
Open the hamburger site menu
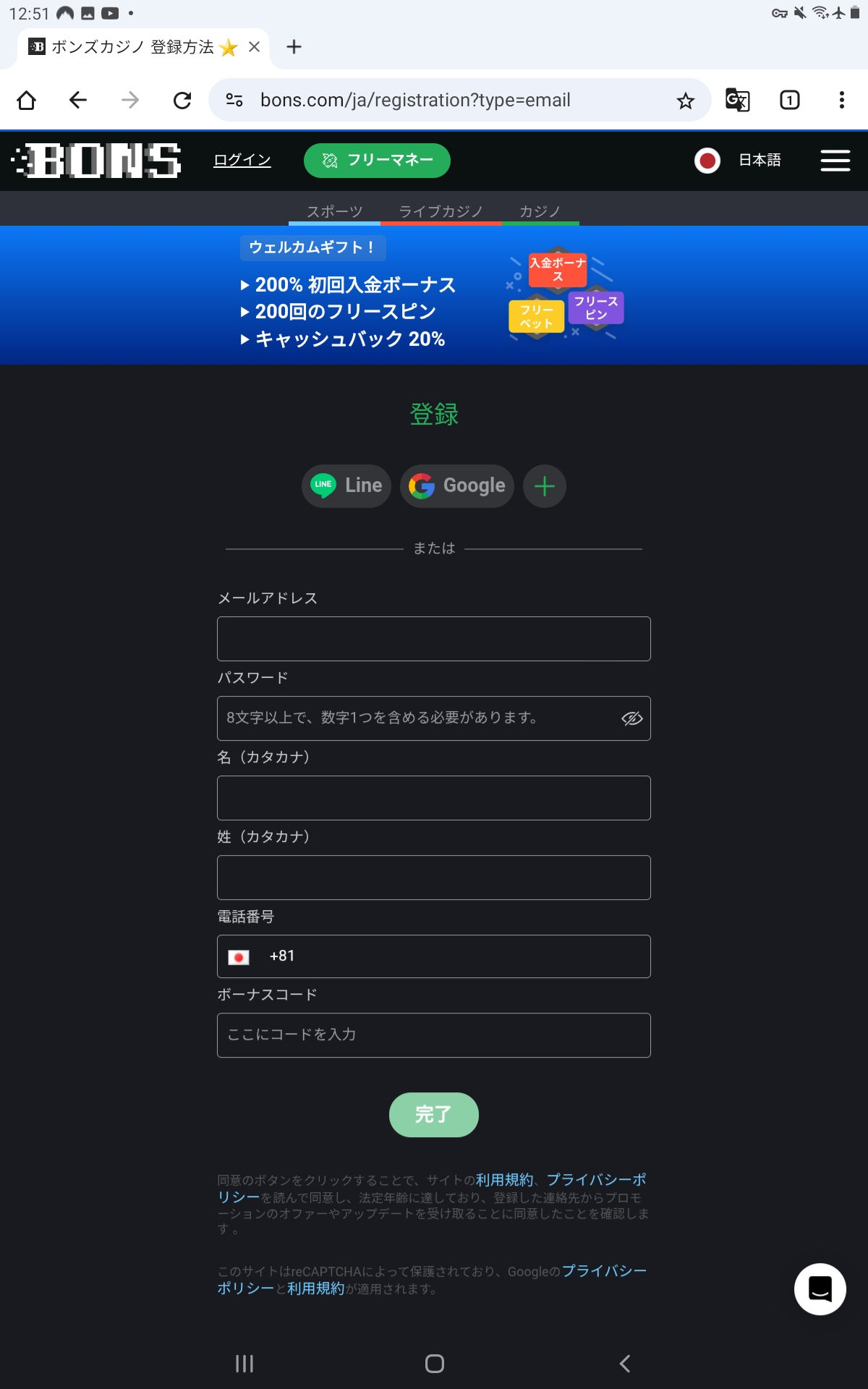pos(835,160)
